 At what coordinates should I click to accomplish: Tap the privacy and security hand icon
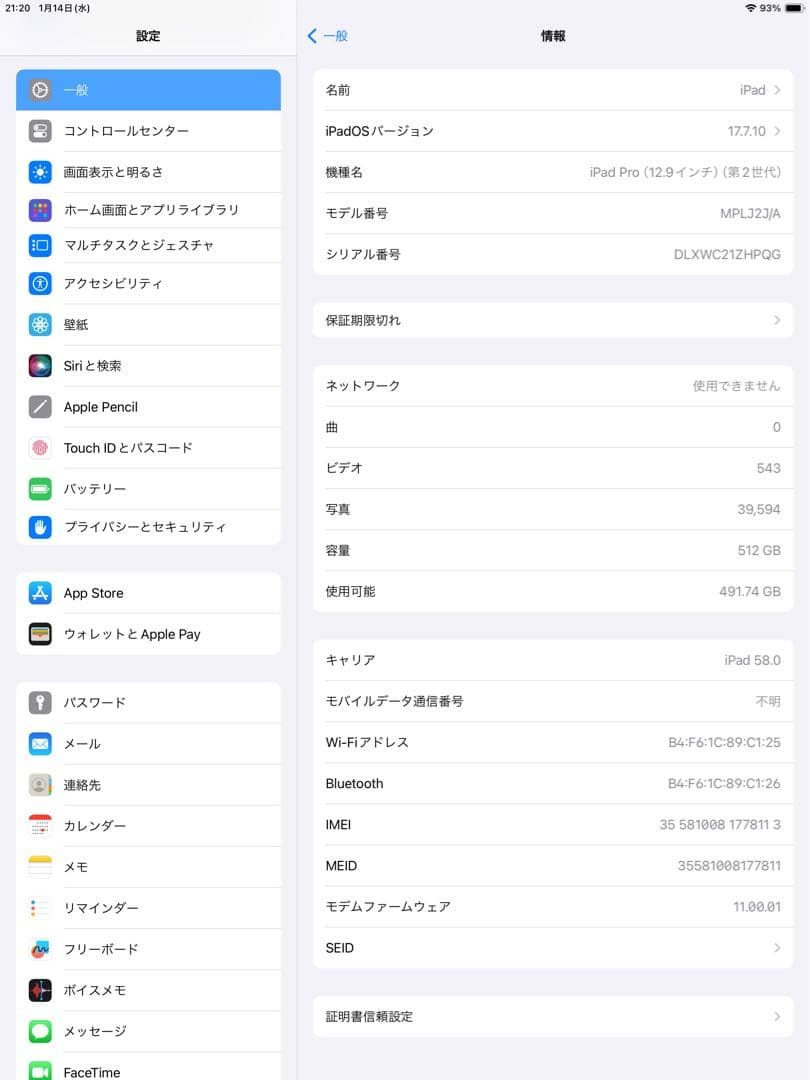tap(40, 527)
